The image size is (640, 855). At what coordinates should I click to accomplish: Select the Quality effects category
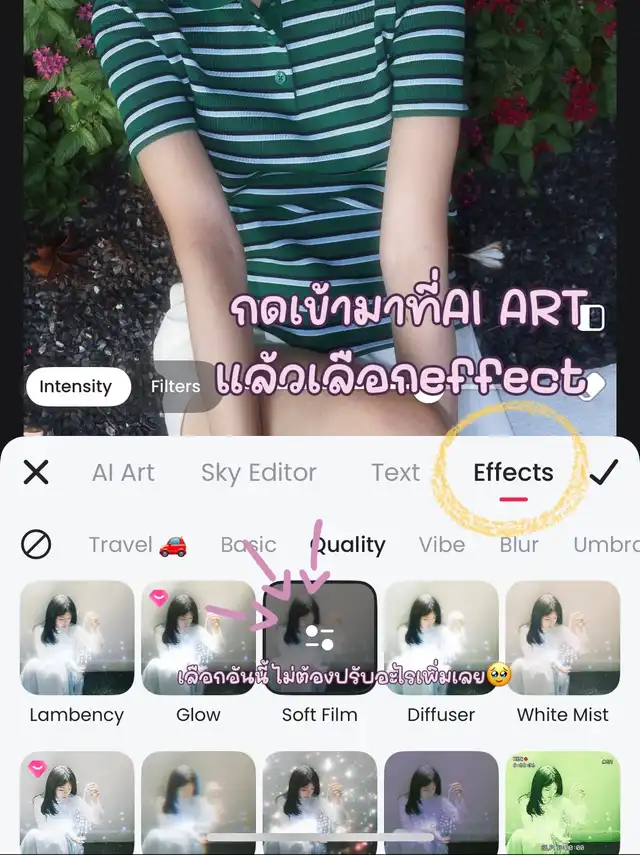coord(349,545)
